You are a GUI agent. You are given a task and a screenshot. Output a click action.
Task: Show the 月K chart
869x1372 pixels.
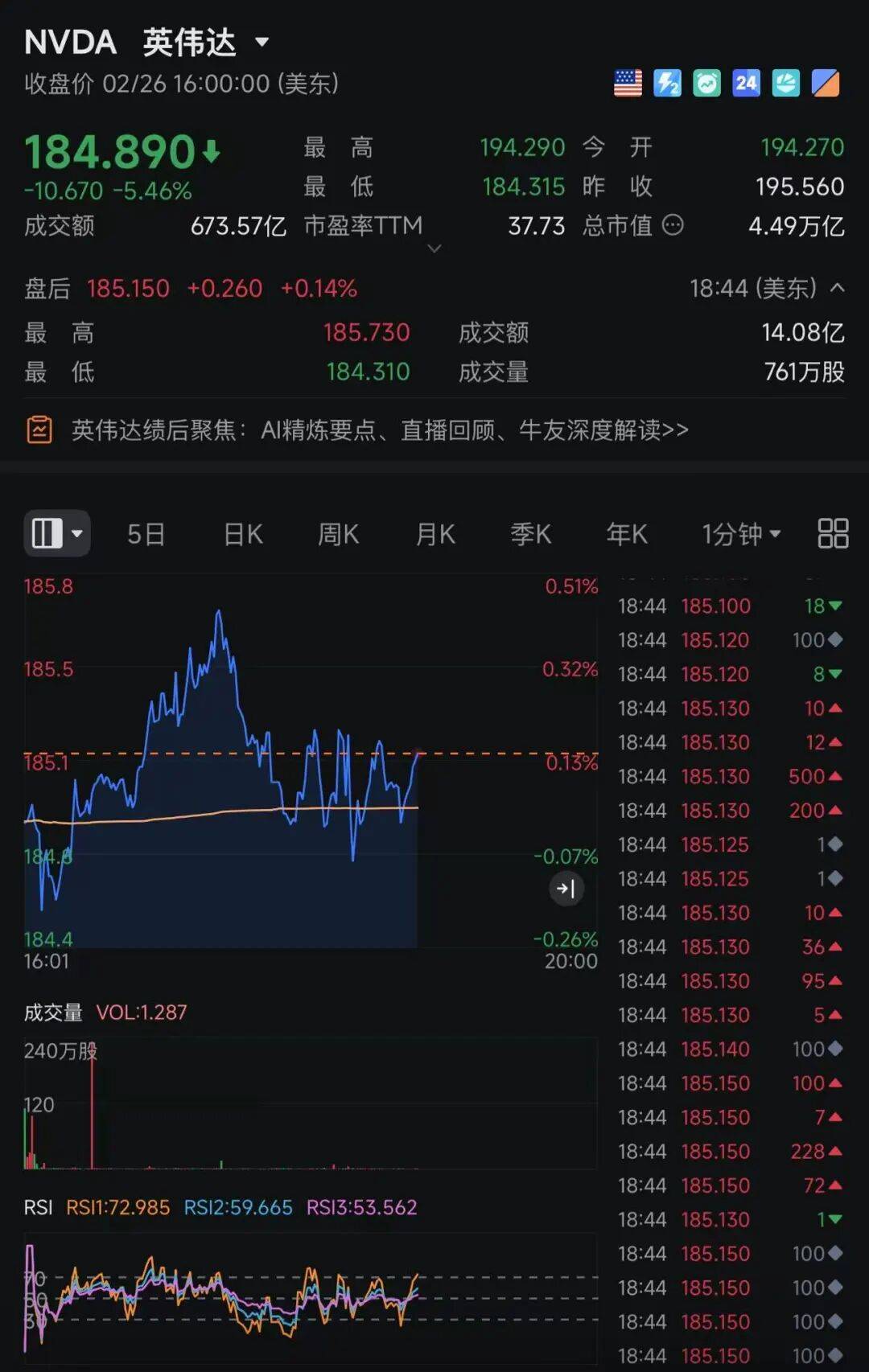click(435, 534)
